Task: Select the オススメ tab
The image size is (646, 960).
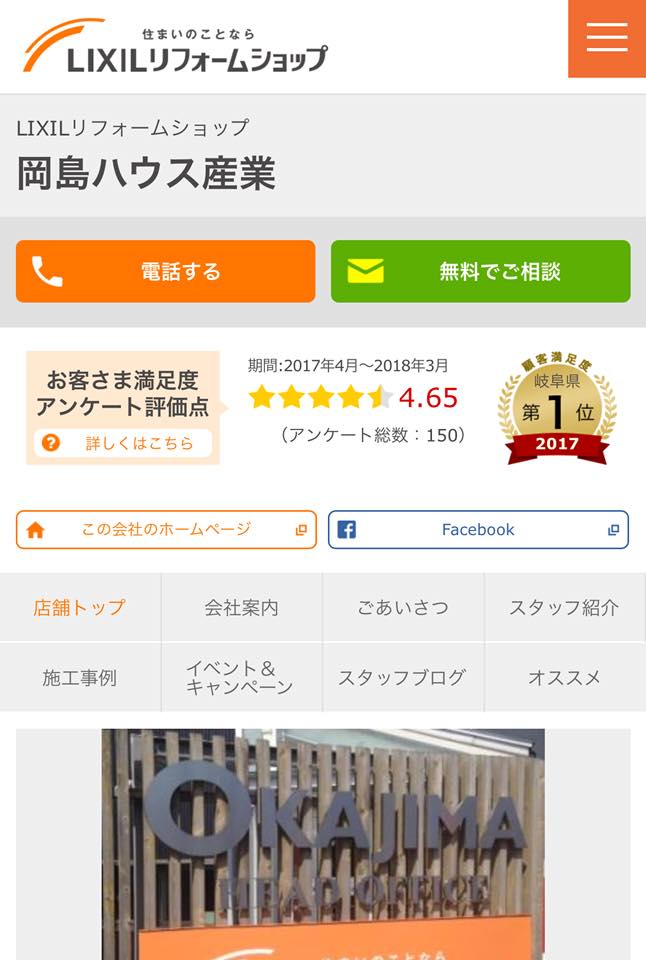Action: pyautogui.click(x=564, y=677)
